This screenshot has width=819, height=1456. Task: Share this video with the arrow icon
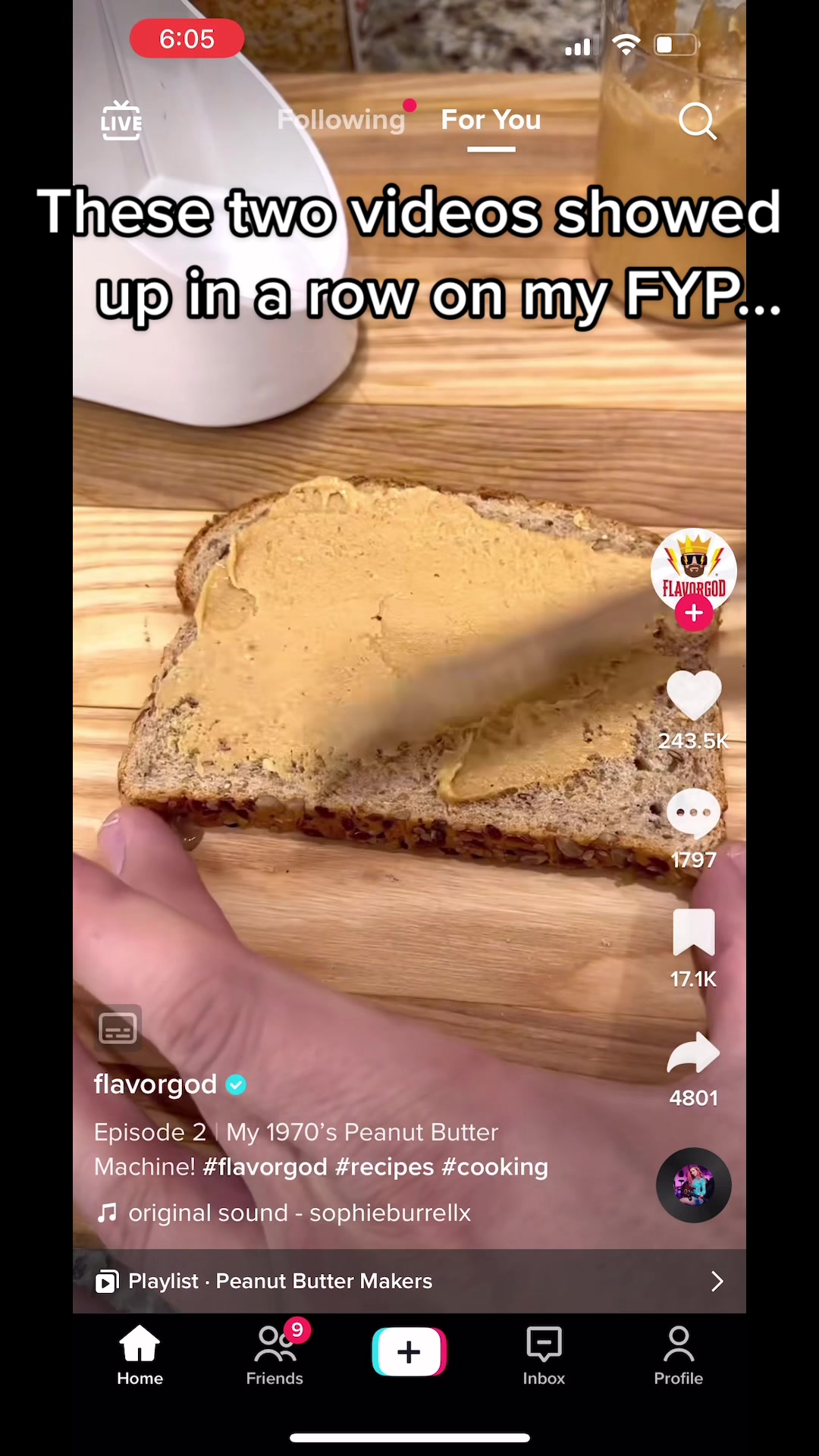pos(693,1053)
